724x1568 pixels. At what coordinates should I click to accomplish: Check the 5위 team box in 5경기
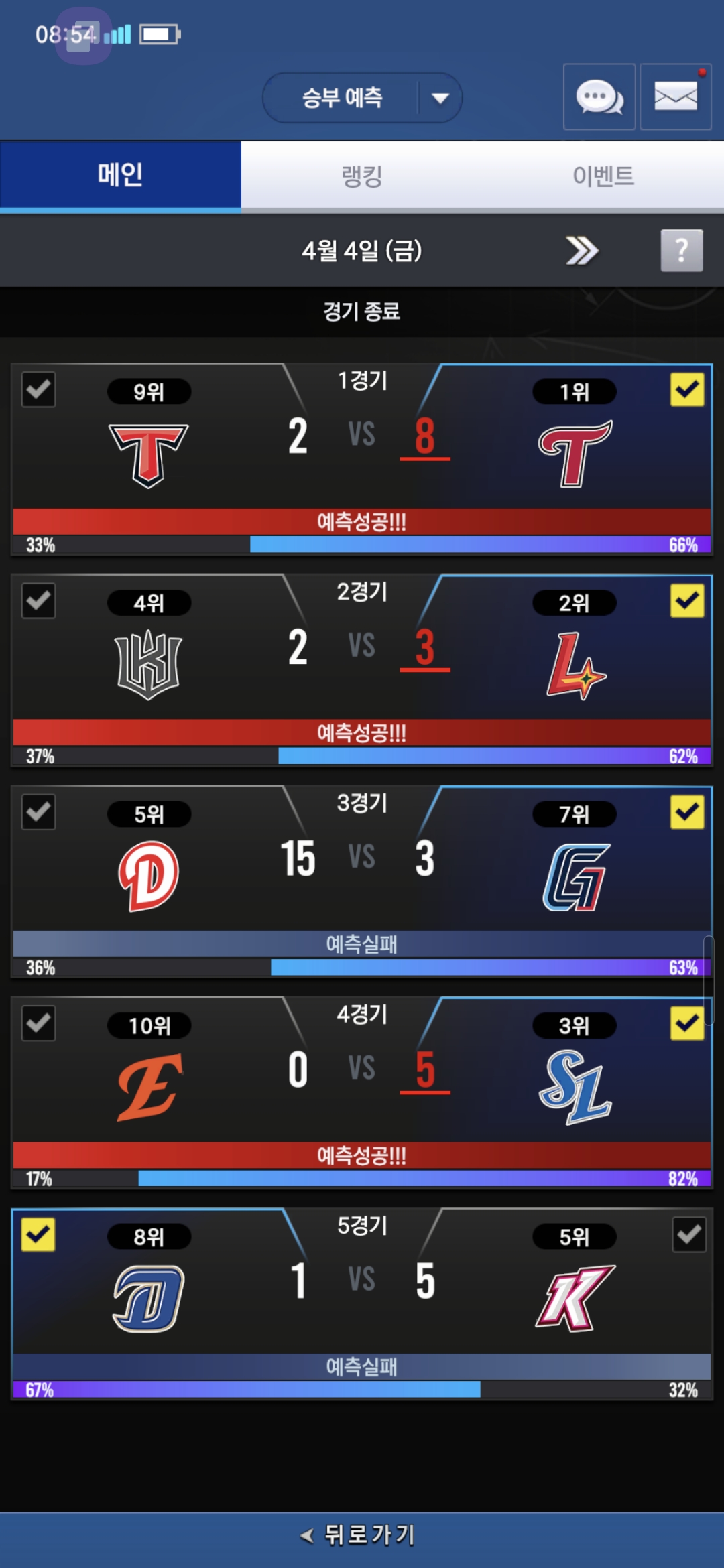(688, 1234)
